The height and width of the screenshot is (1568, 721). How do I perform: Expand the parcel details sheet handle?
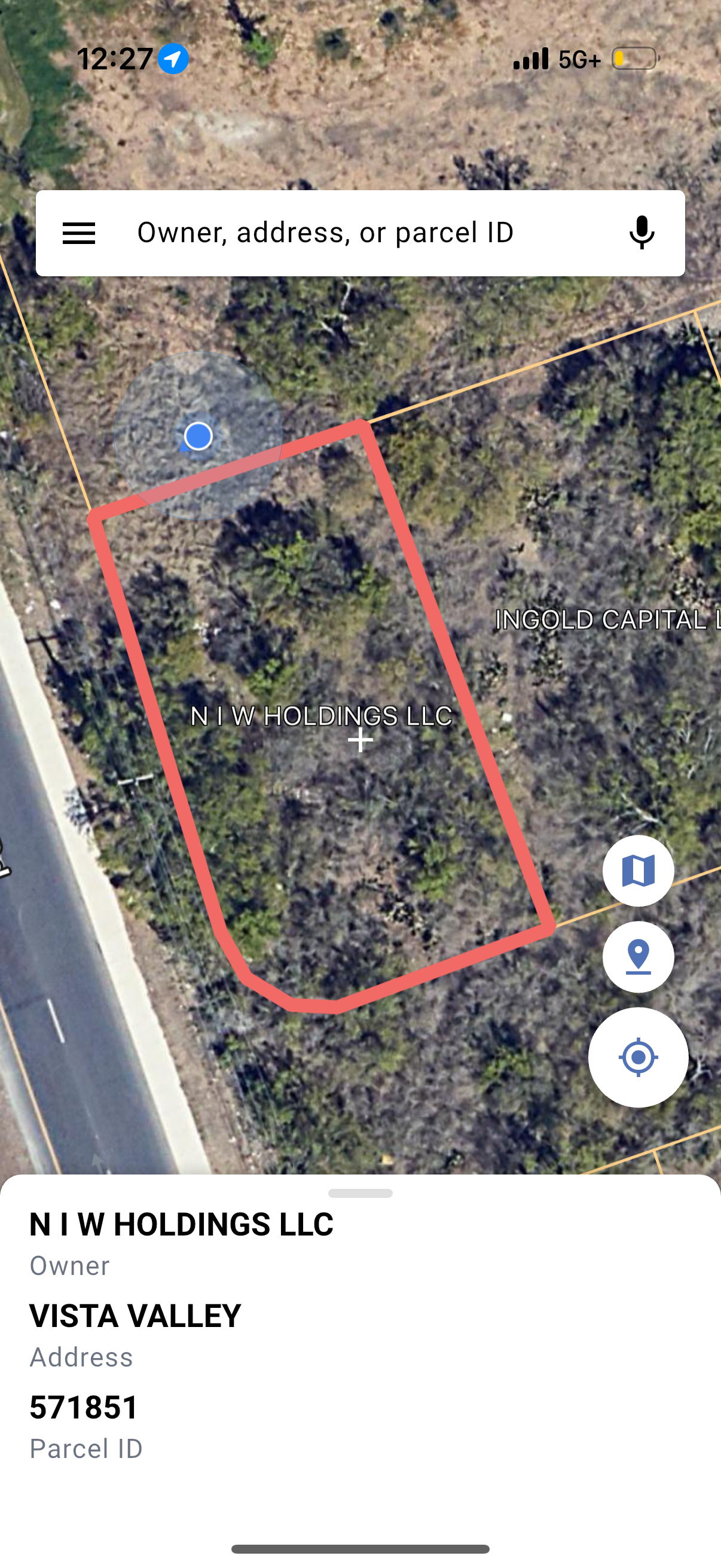pyautogui.click(x=360, y=1193)
